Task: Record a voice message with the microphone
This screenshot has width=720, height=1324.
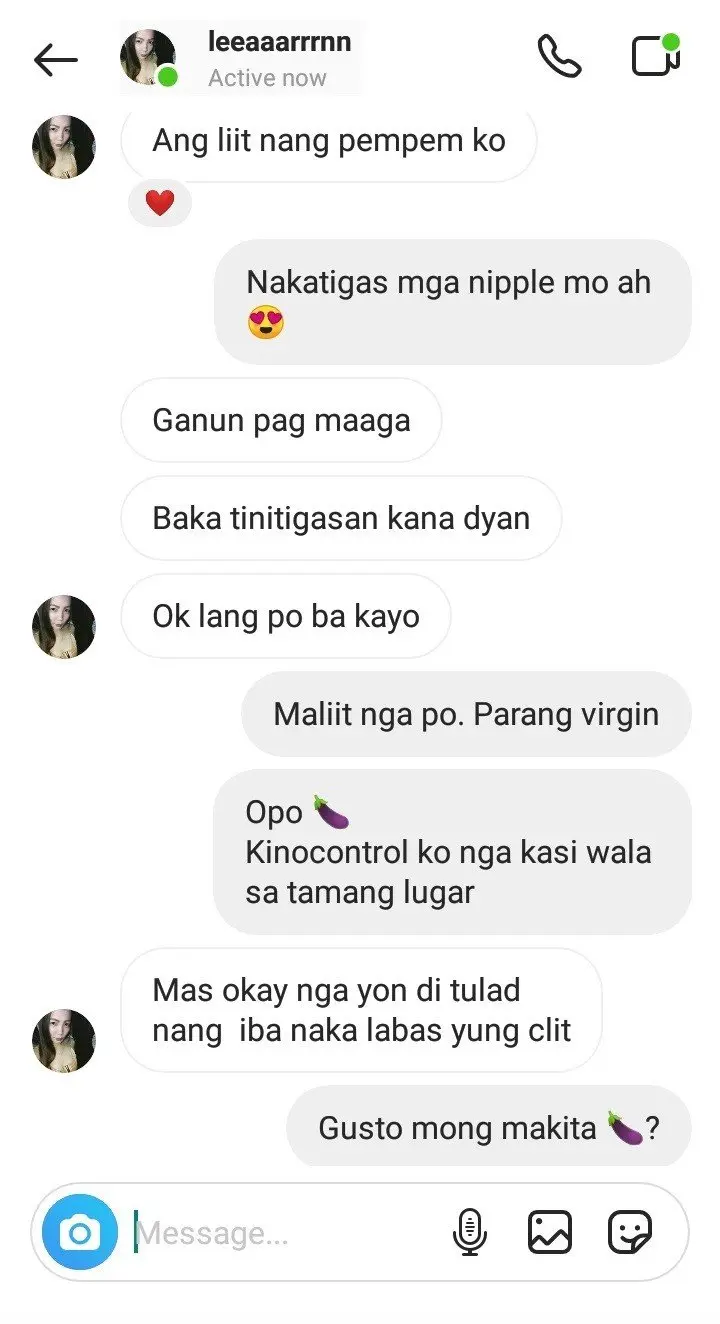Action: coord(469,1232)
